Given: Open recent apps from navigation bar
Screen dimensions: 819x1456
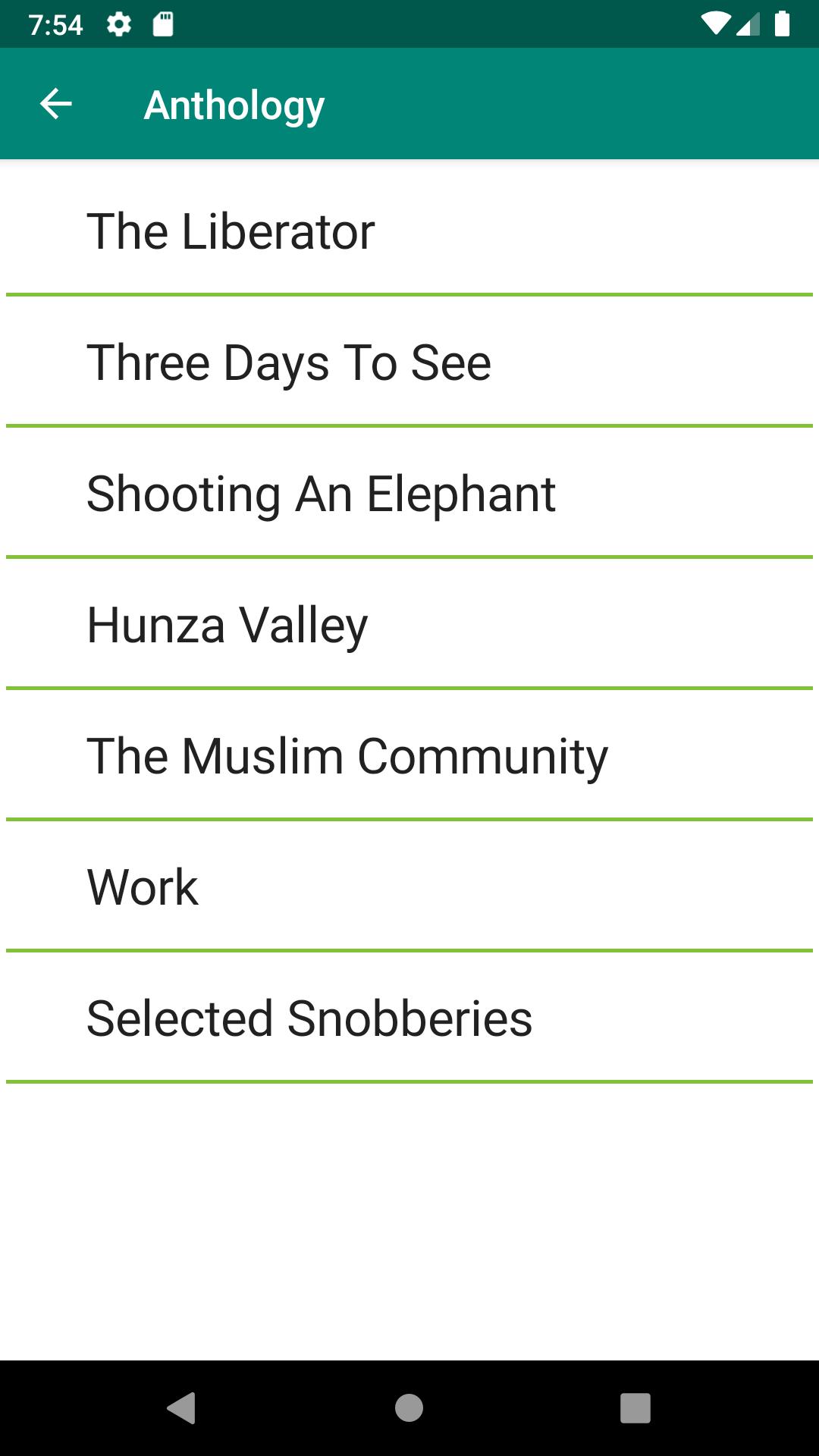Looking at the screenshot, I should pos(635,1408).
